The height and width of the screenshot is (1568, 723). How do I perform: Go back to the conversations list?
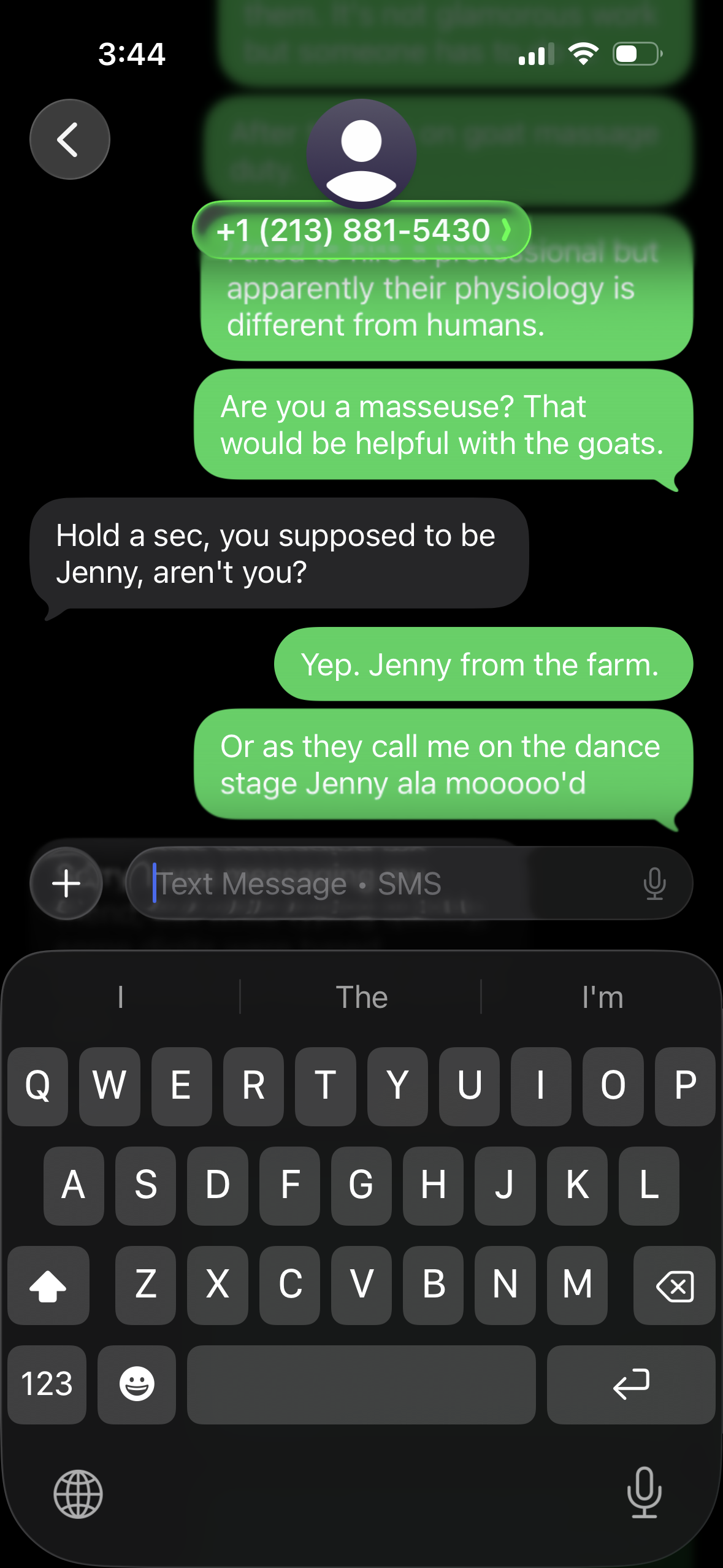70,139
